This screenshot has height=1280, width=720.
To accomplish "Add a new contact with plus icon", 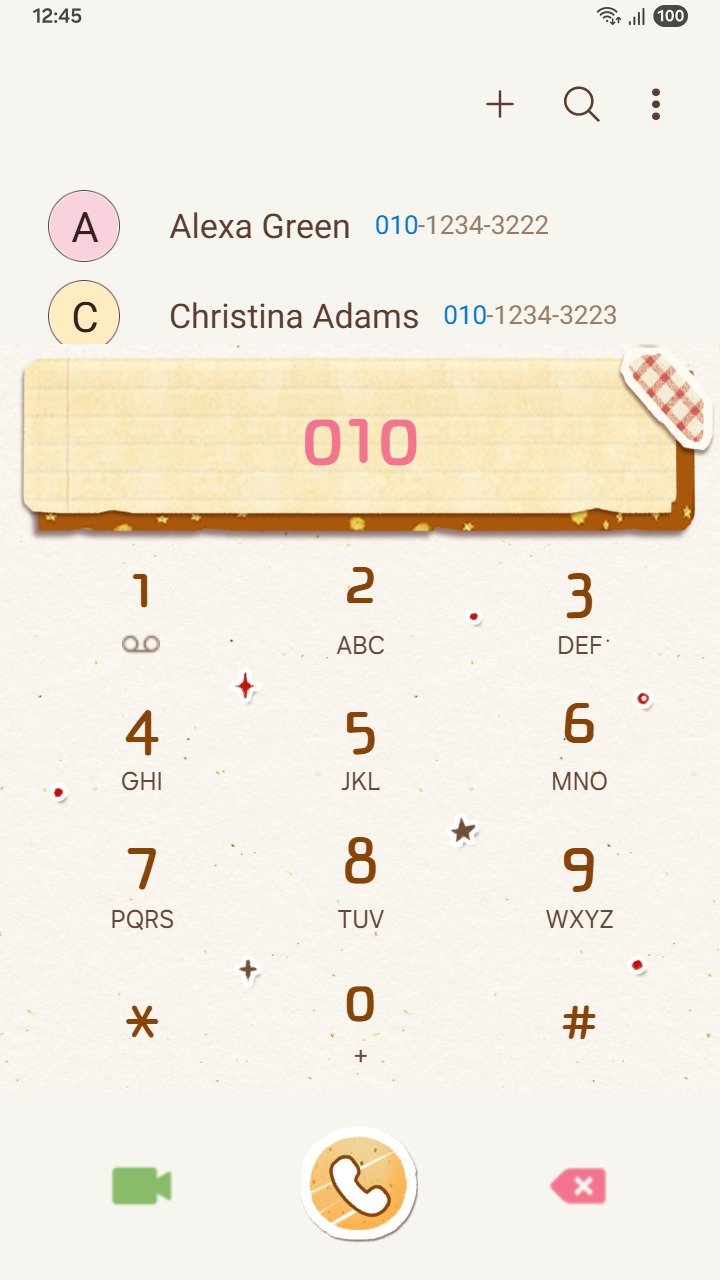I will (500, 104).
